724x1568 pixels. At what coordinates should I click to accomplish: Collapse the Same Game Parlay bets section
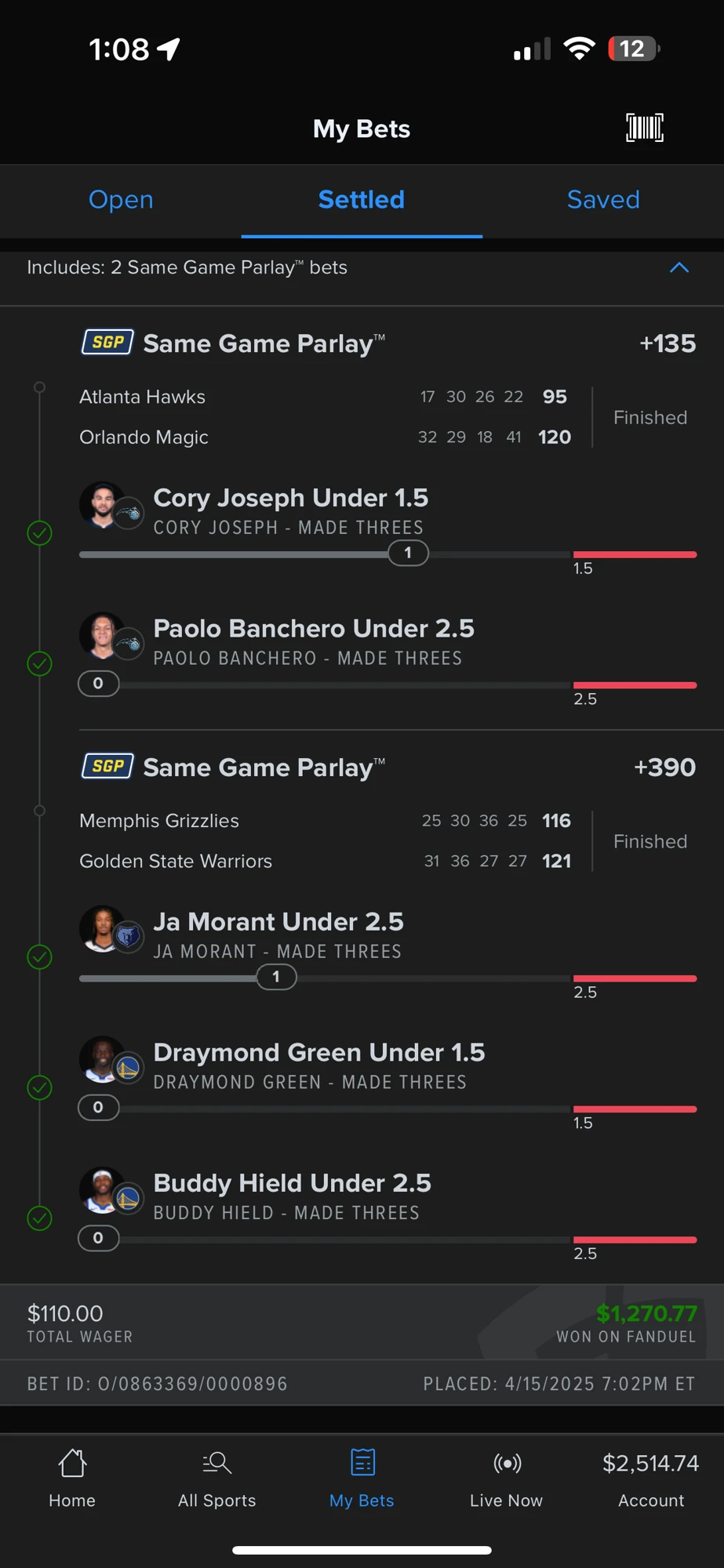click(x=679, y=268)
